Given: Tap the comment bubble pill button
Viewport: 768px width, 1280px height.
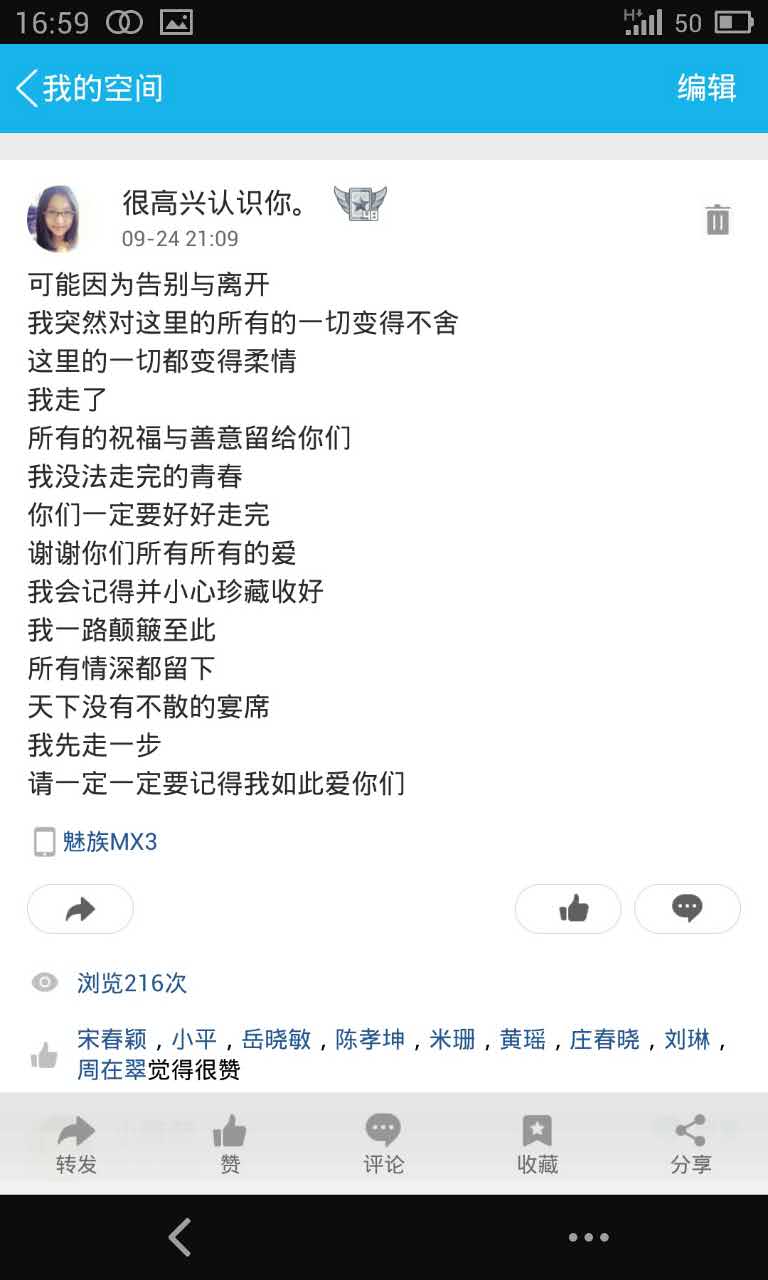Looking at the screenshot, I should [x=687, y=909].
